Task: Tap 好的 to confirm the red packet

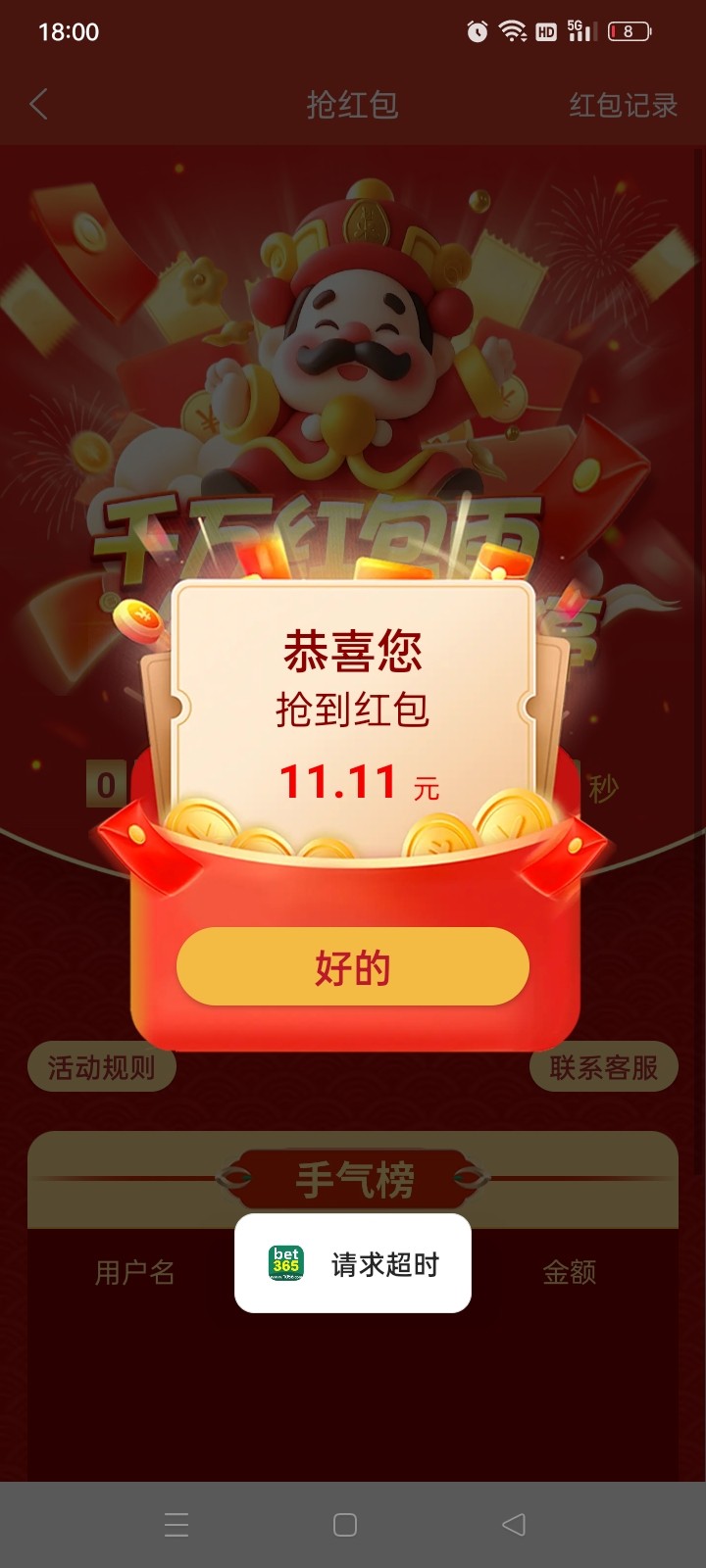Action: click(353, 967)
